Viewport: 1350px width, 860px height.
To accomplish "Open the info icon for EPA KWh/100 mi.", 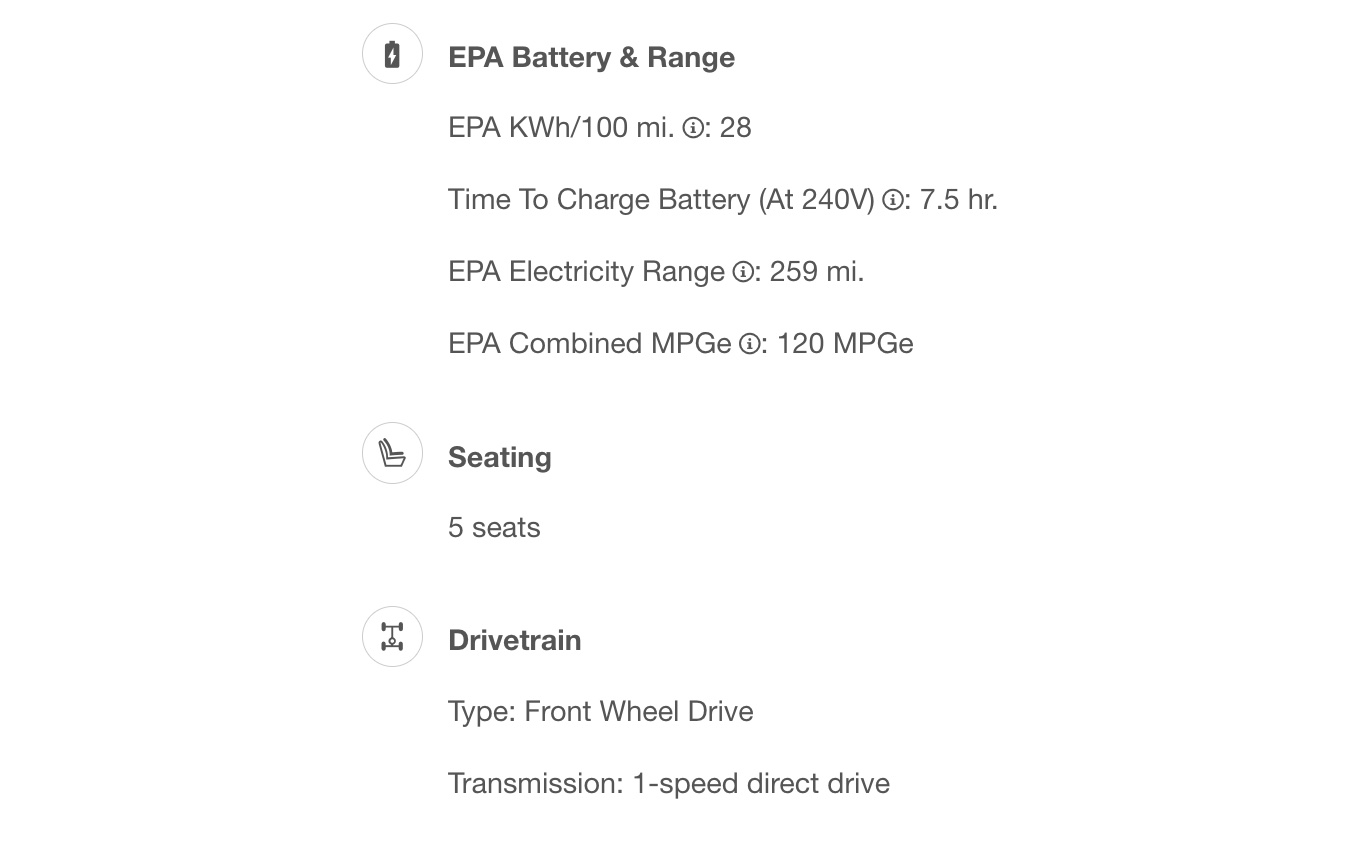I will [x=692, y=128].
